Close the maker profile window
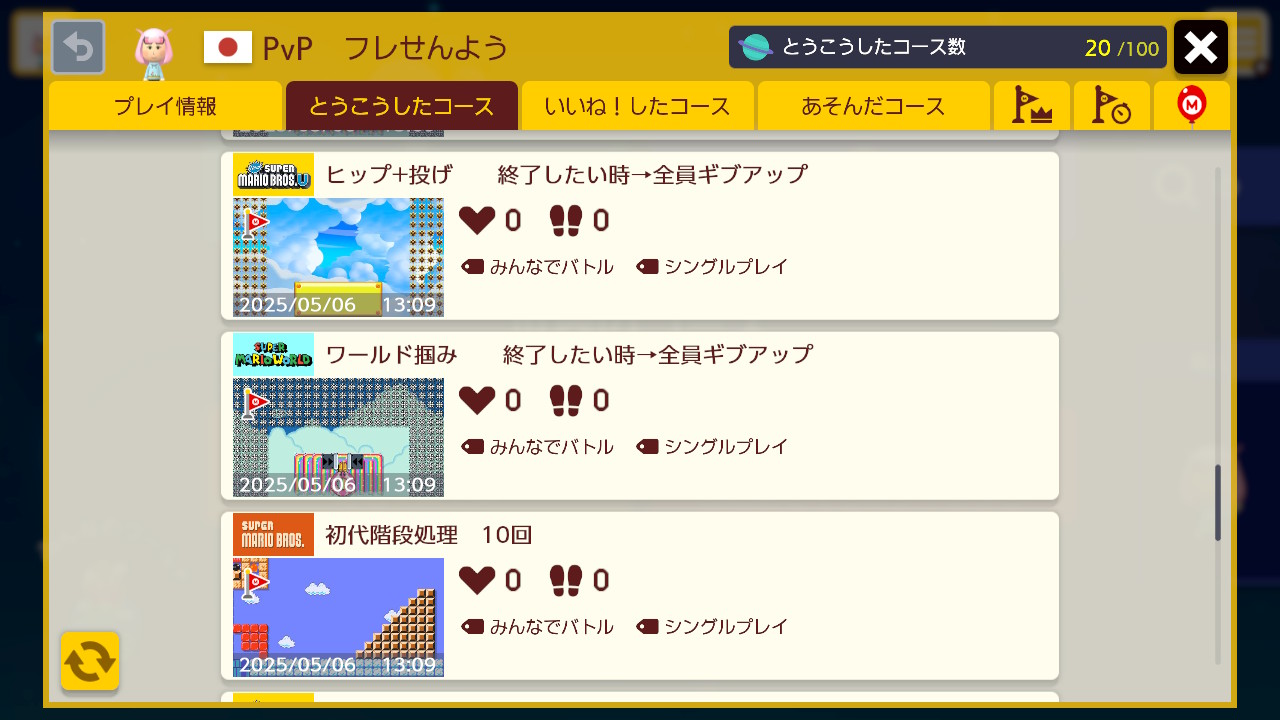Viewport: 1280px width, 720px height. (x=1200, y=47)
